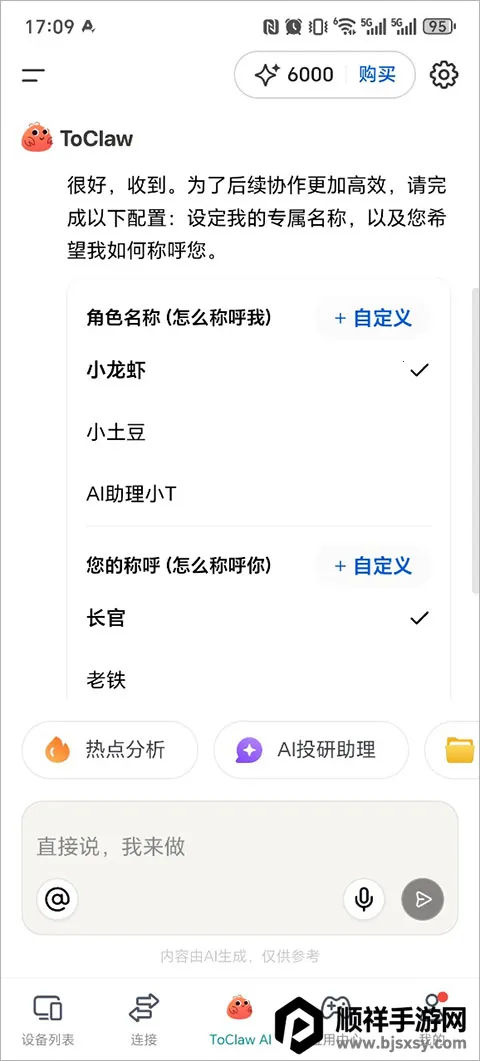
Task: Choose 小土豆 as role name
Action: click(x=259, y=432)
